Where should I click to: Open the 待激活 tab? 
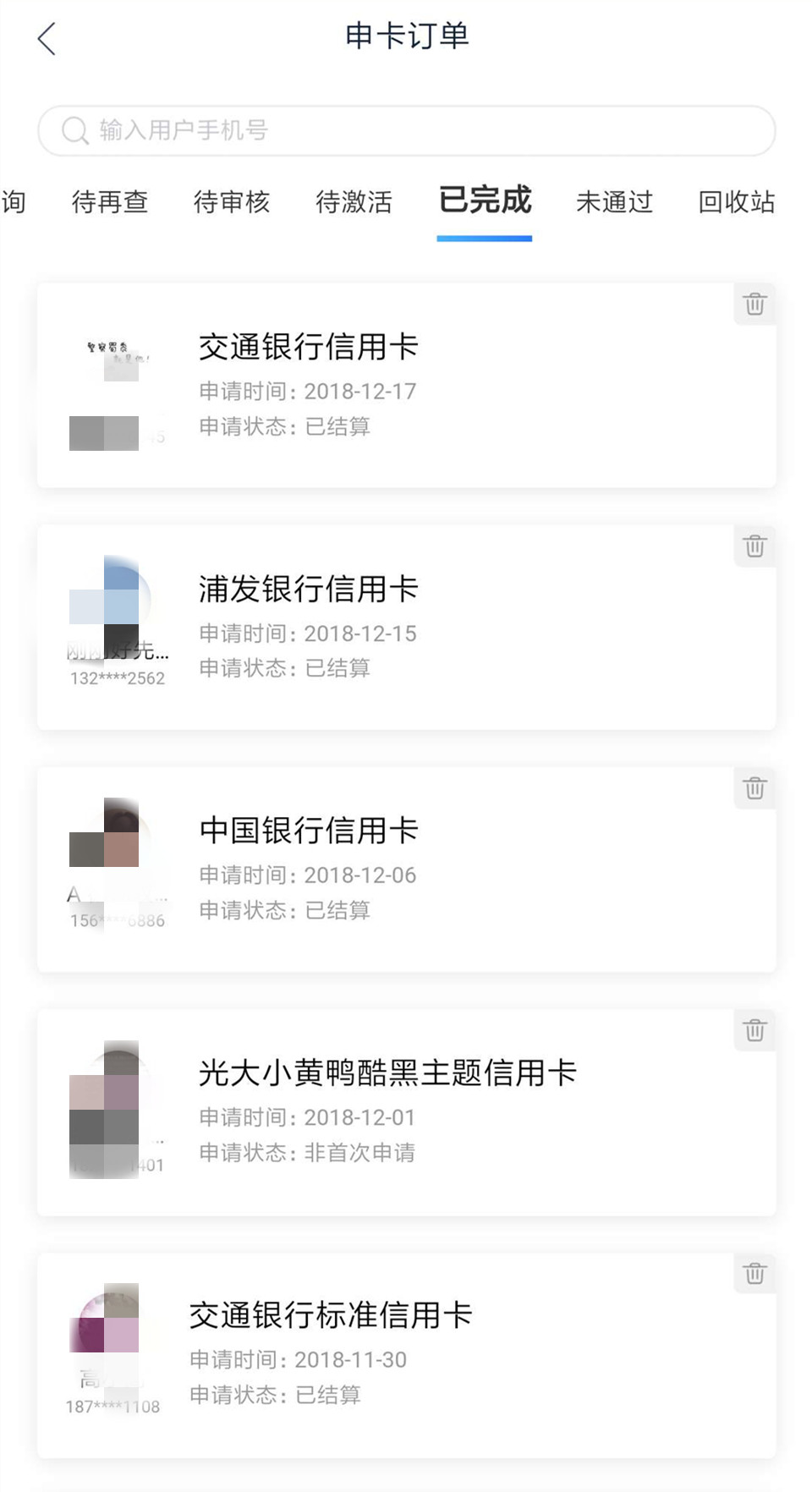[354, 202]
